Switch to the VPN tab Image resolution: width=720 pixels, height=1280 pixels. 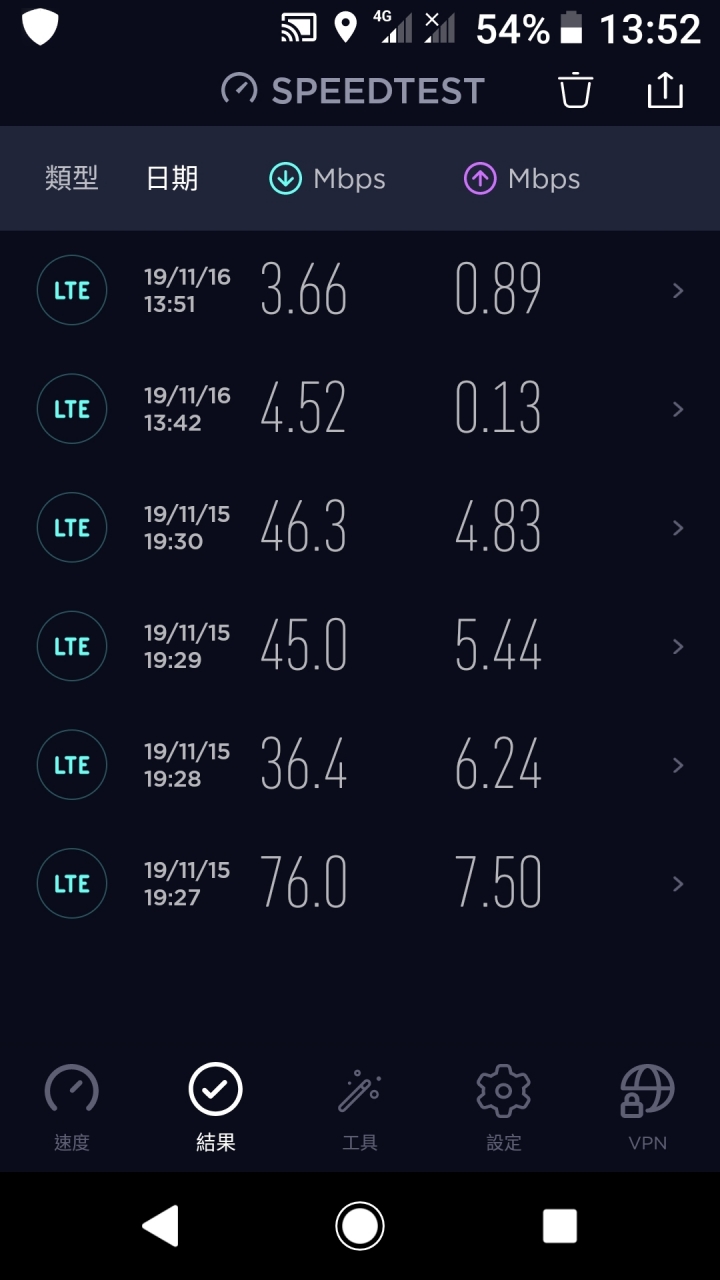click(648, 1108)
